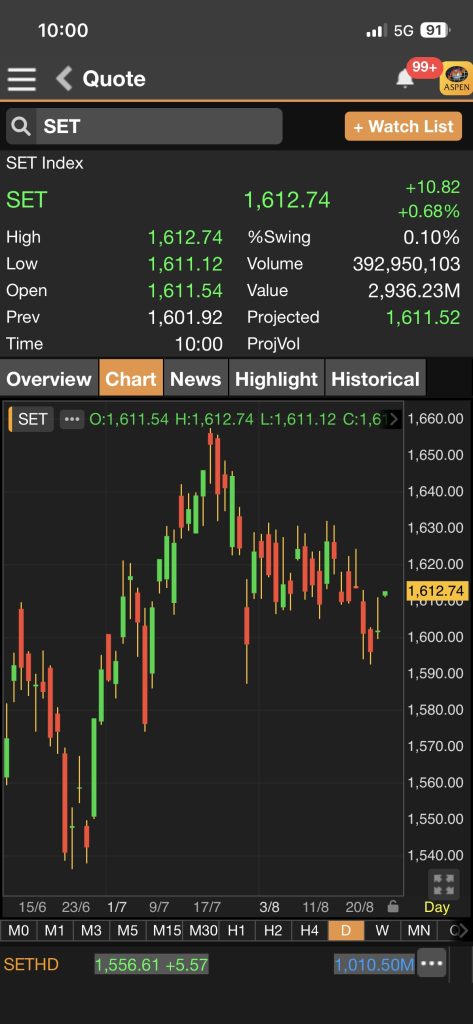Image resolution: width=473 pixels, height=1024 pixels.
Task: Open the hamburger drawer menu
Action: click(x=22, y=79)
